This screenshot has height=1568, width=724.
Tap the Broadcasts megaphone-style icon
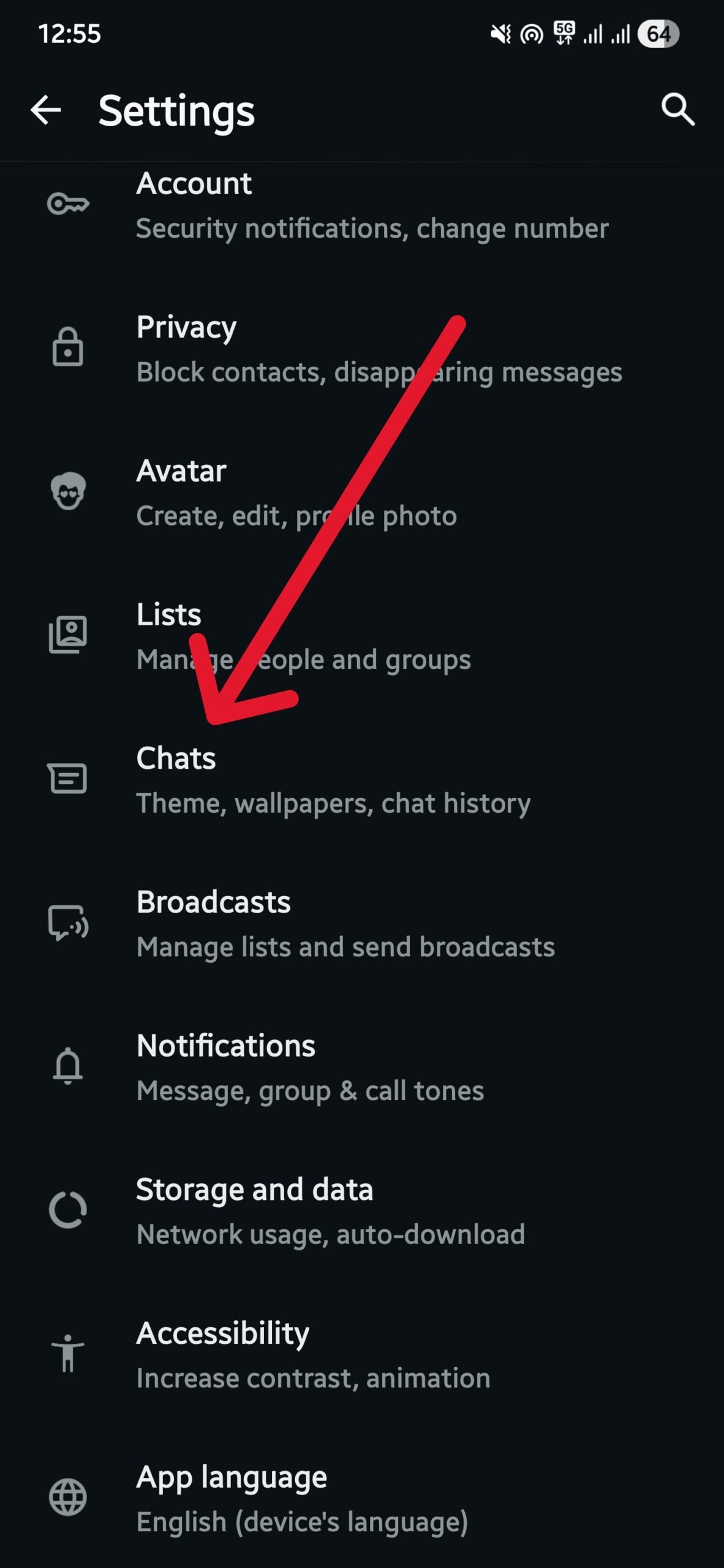coord(69,922)
